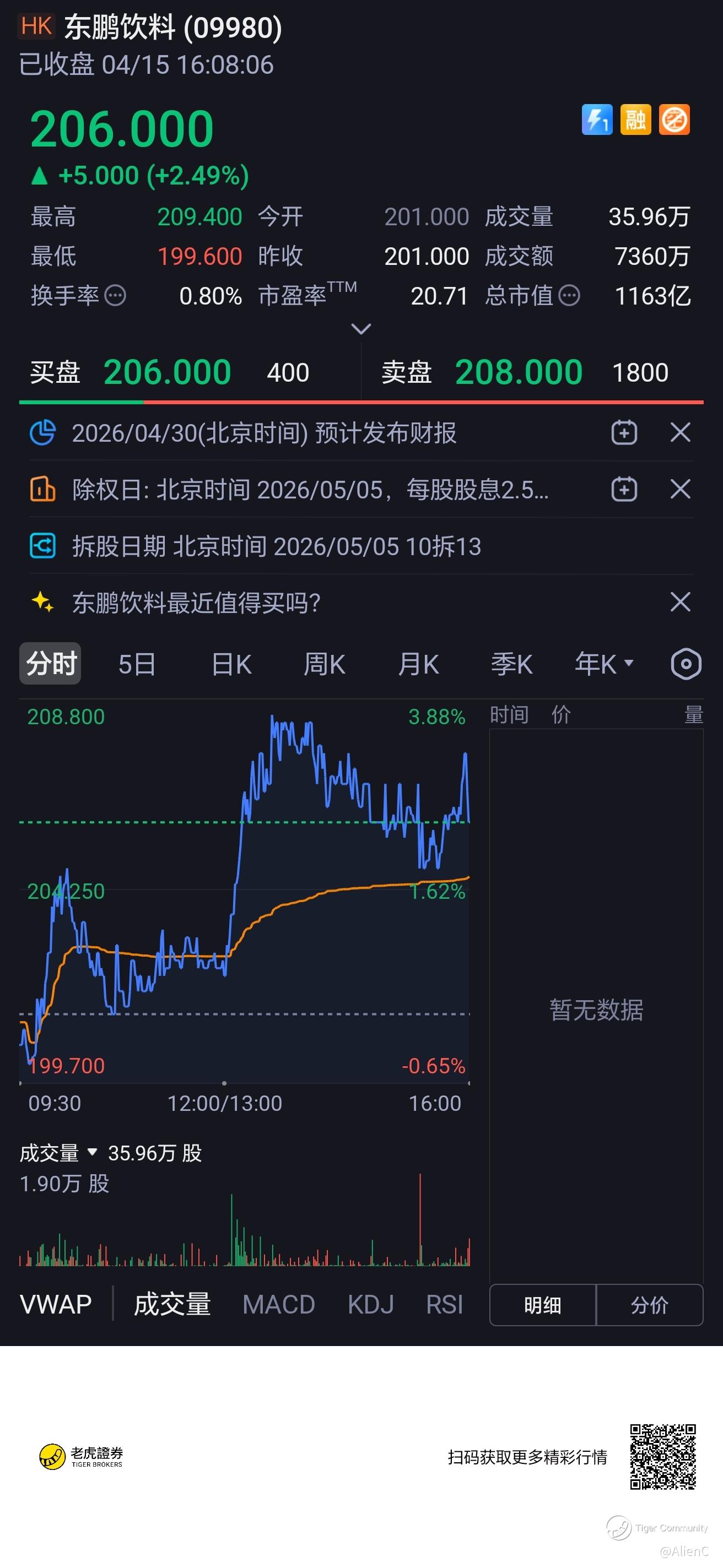Tap the 换手率 info icon
Screen dimensions: 723x1568
point(115,296)
